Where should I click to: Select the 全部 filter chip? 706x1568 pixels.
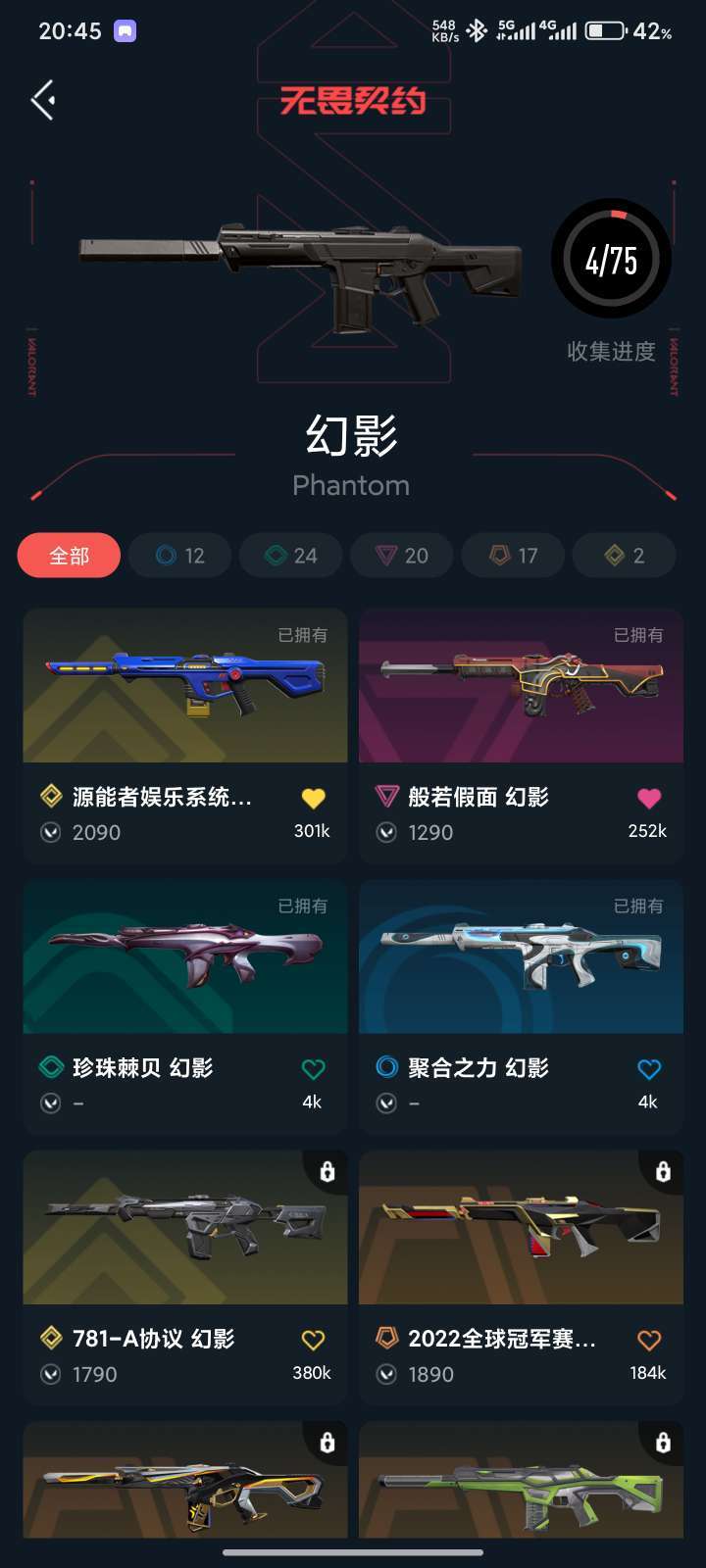click(69, 556)
